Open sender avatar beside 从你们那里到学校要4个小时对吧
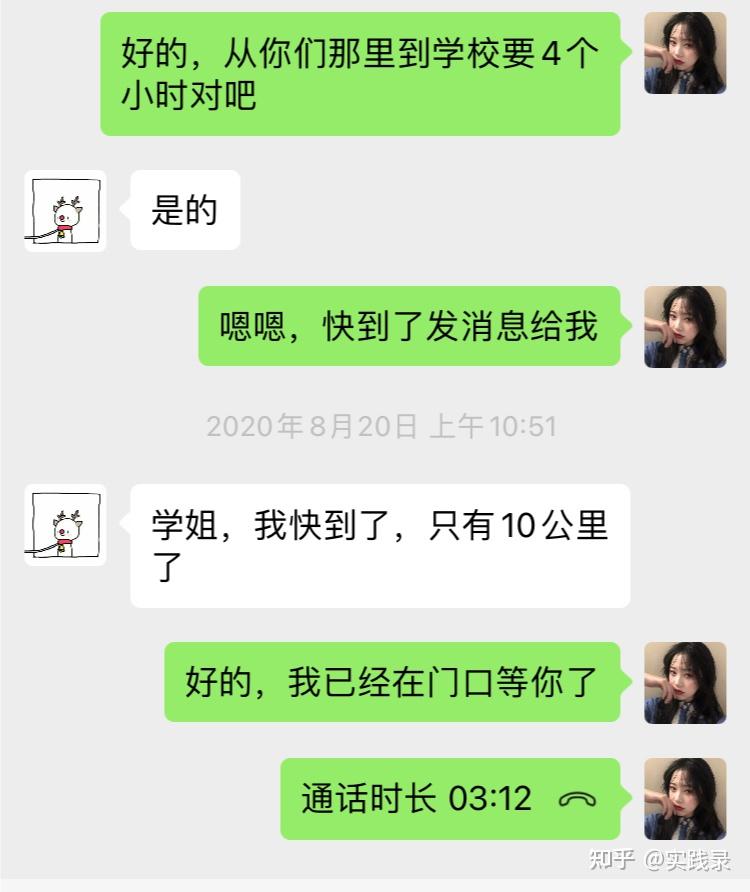The image size is (750, 892). (685, 53)
